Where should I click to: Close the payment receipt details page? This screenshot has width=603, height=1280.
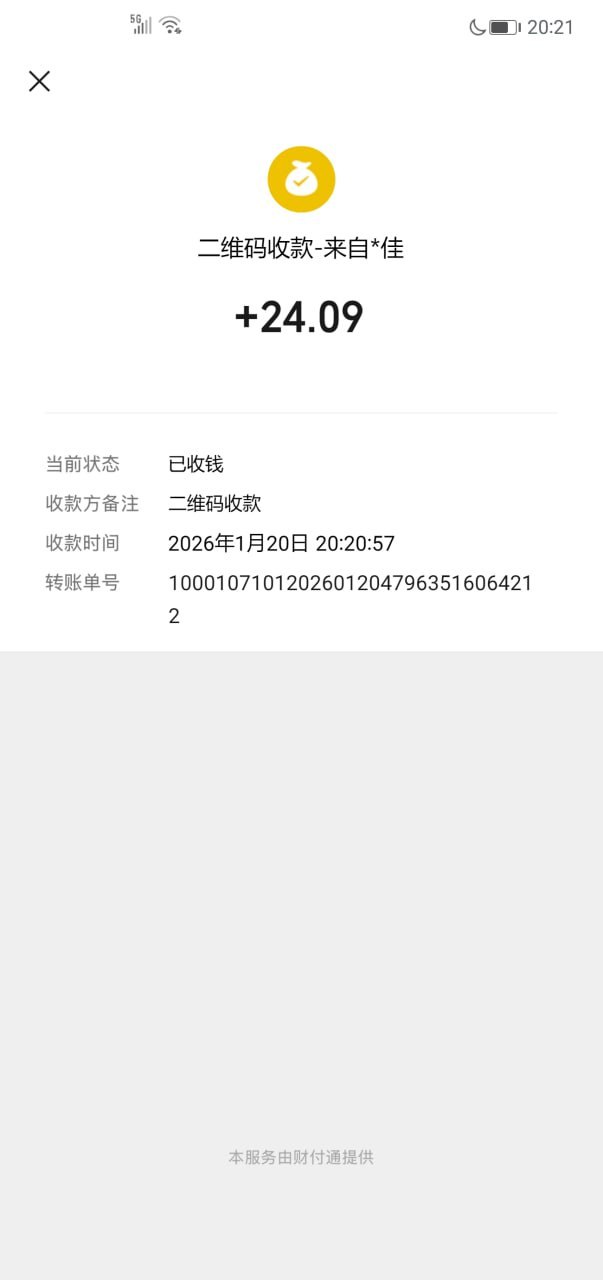click(x=40, y=82)
